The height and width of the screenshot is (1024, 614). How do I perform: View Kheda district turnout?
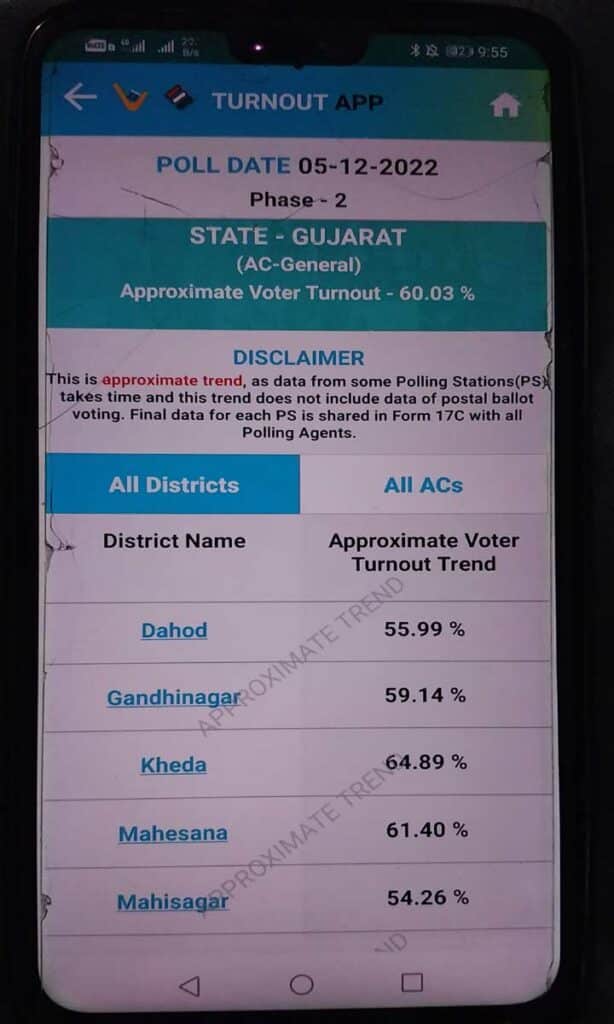coord(174,765)
